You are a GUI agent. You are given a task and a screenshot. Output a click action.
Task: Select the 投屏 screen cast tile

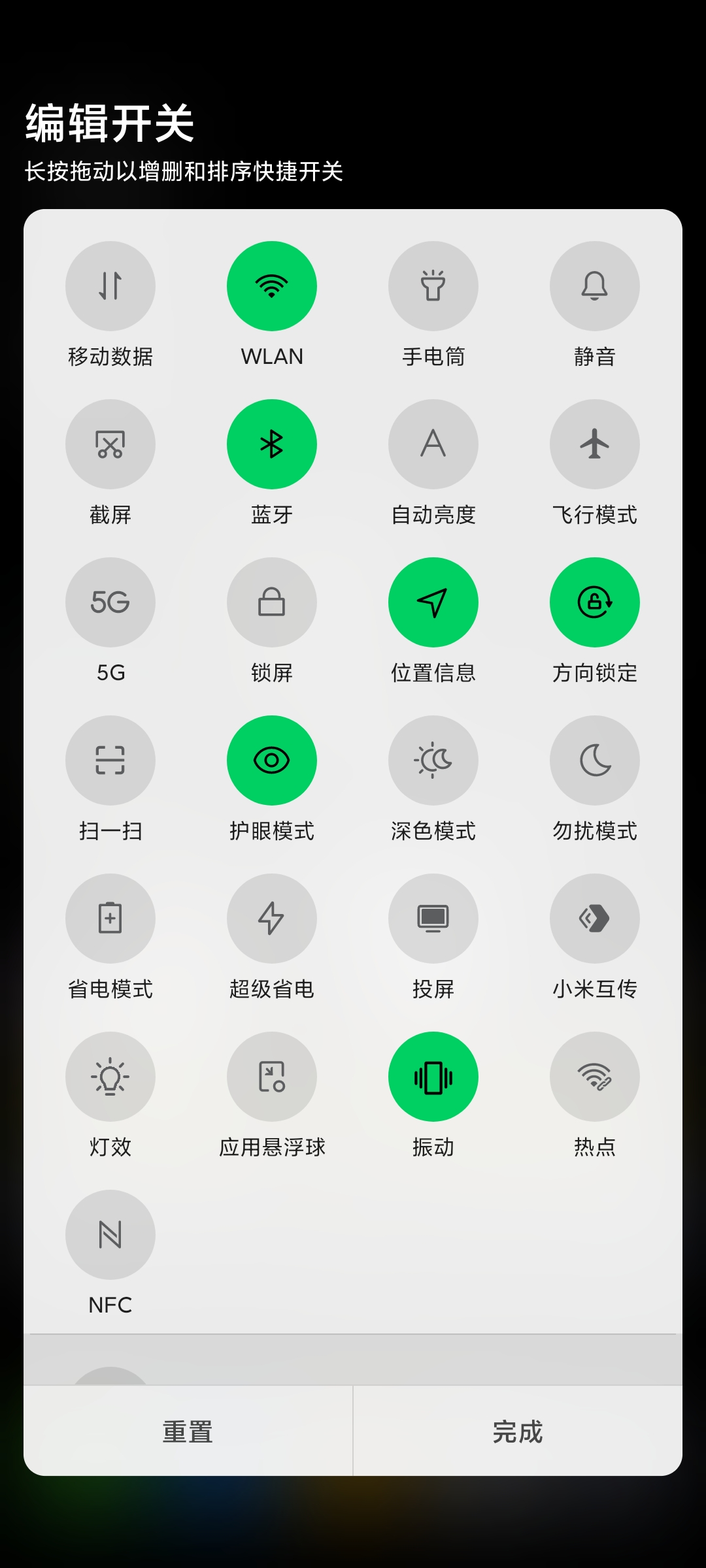[x=433, y=919]
